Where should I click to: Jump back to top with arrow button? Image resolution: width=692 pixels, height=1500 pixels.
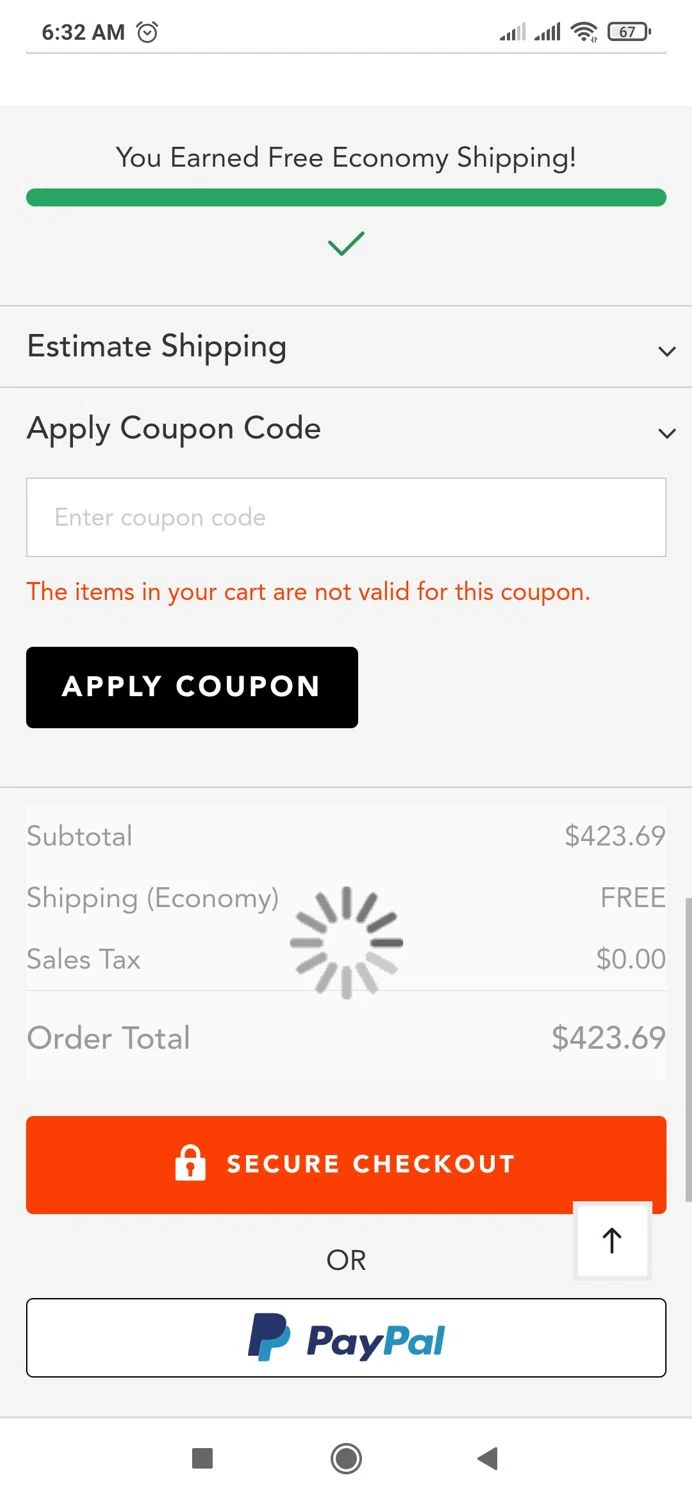(x=612, y=1241)
